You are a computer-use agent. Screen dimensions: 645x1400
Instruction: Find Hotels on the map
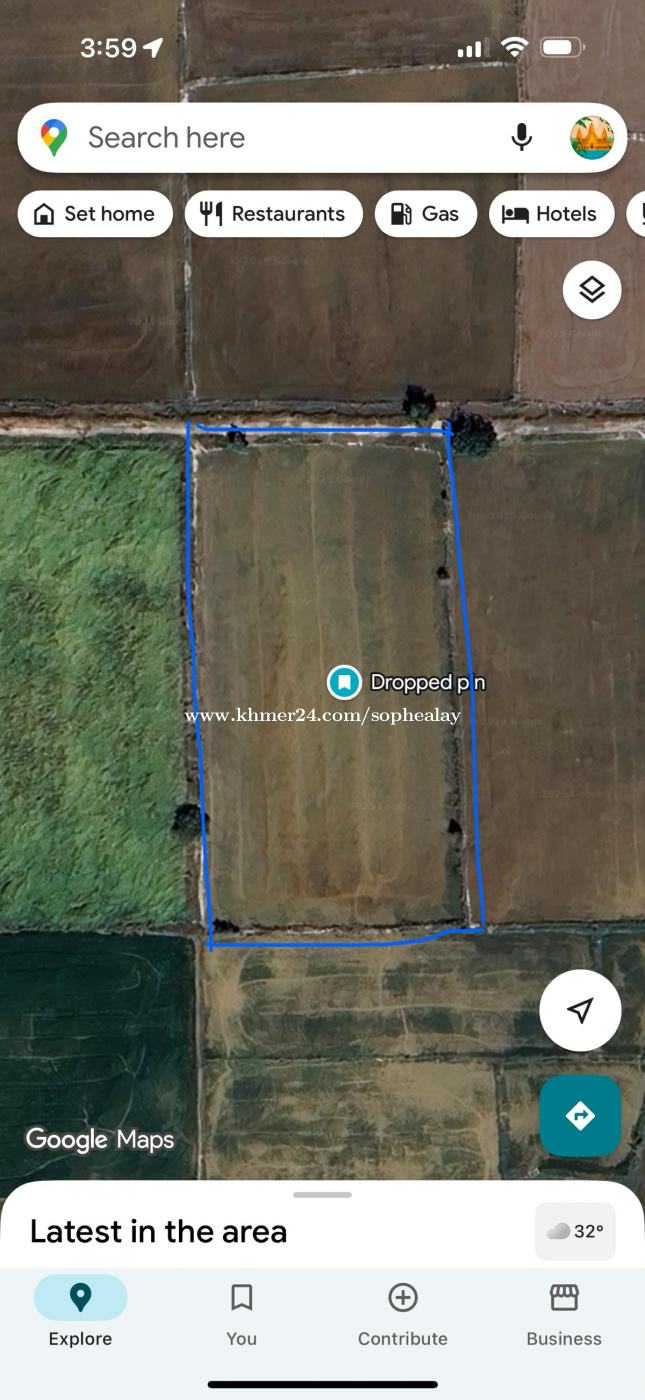pyautogui.click(x=551, y=214)
